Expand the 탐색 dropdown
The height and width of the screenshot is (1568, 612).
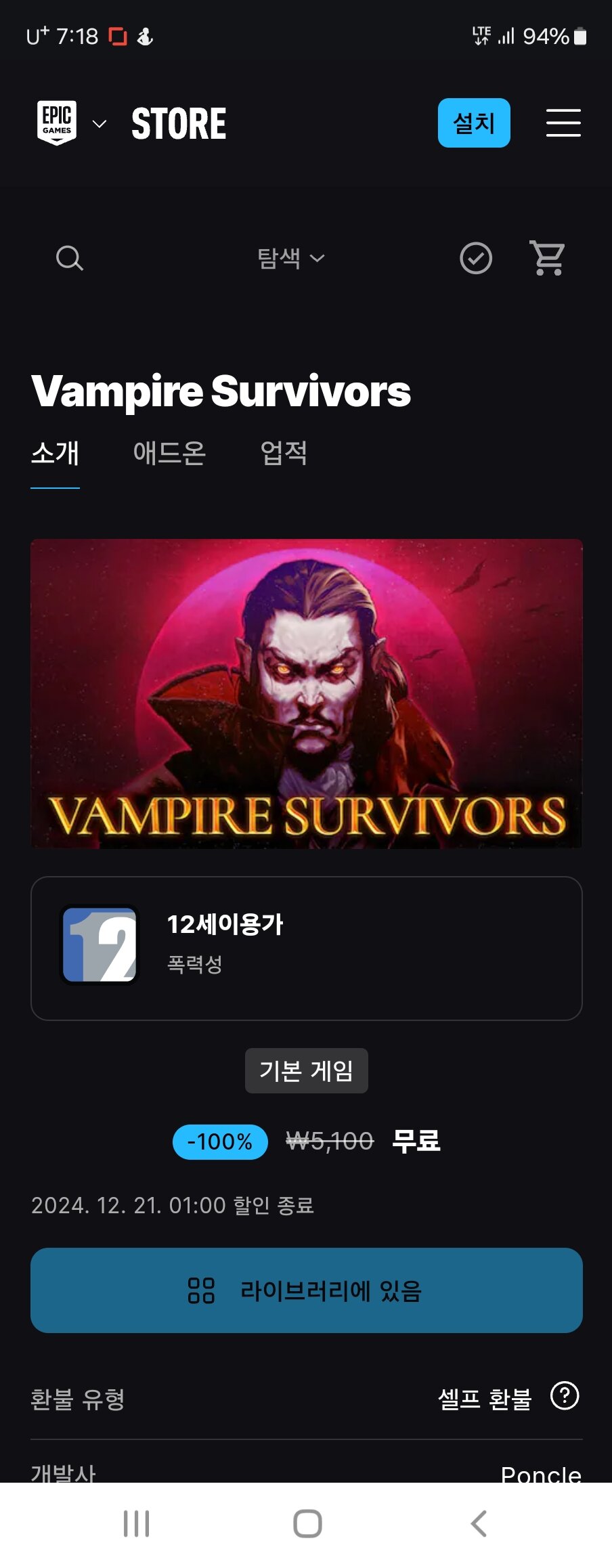(290, 258)
